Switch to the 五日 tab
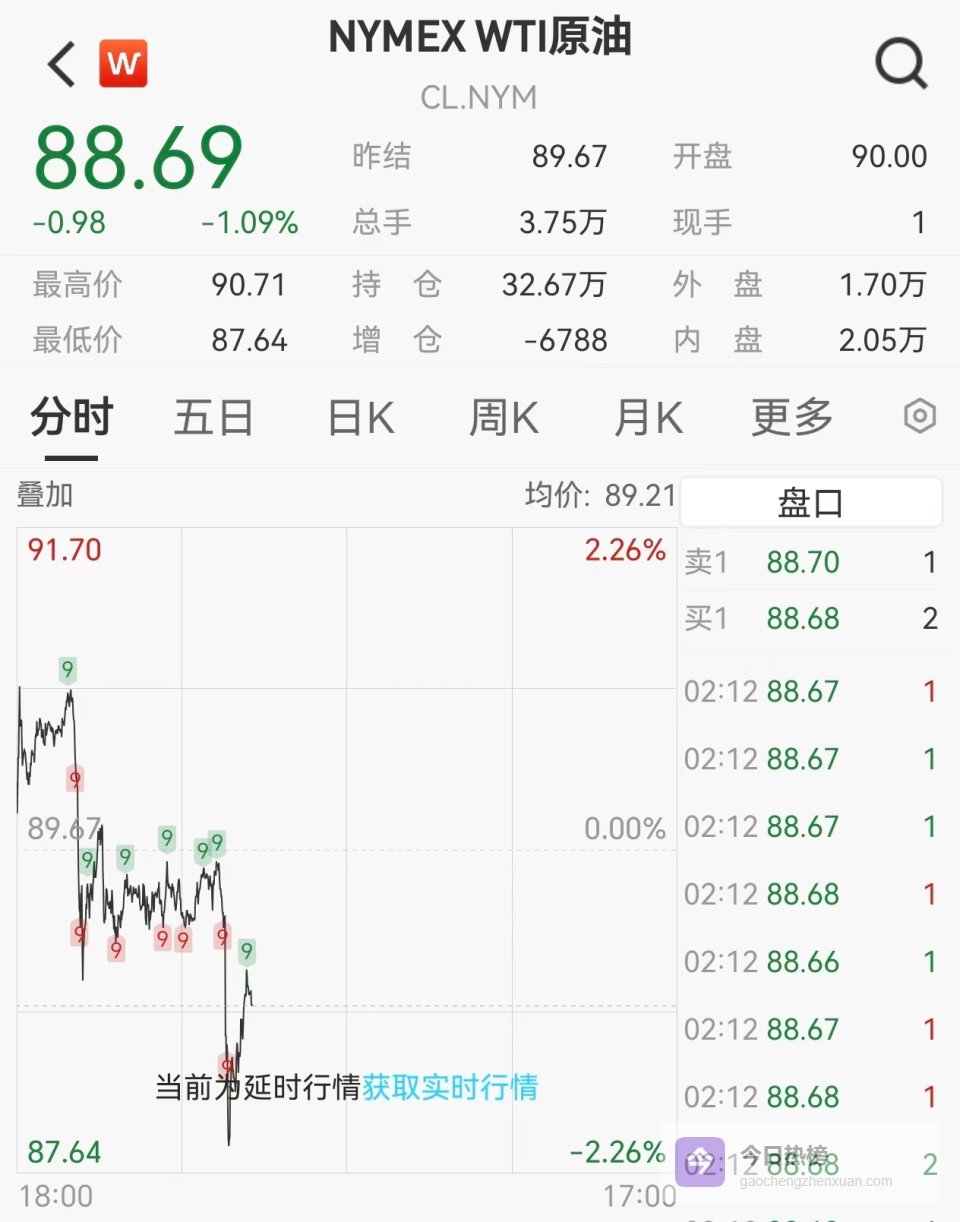 point(213,418)
